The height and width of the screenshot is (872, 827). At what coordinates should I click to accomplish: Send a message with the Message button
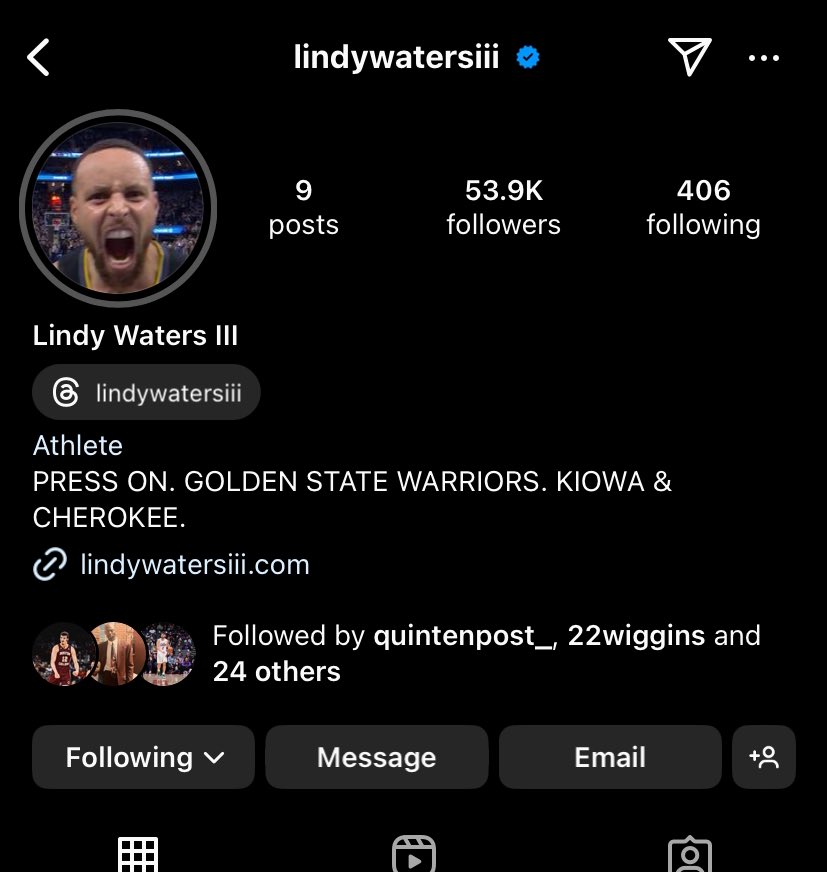pyautogui.click(x=376, y=757)
